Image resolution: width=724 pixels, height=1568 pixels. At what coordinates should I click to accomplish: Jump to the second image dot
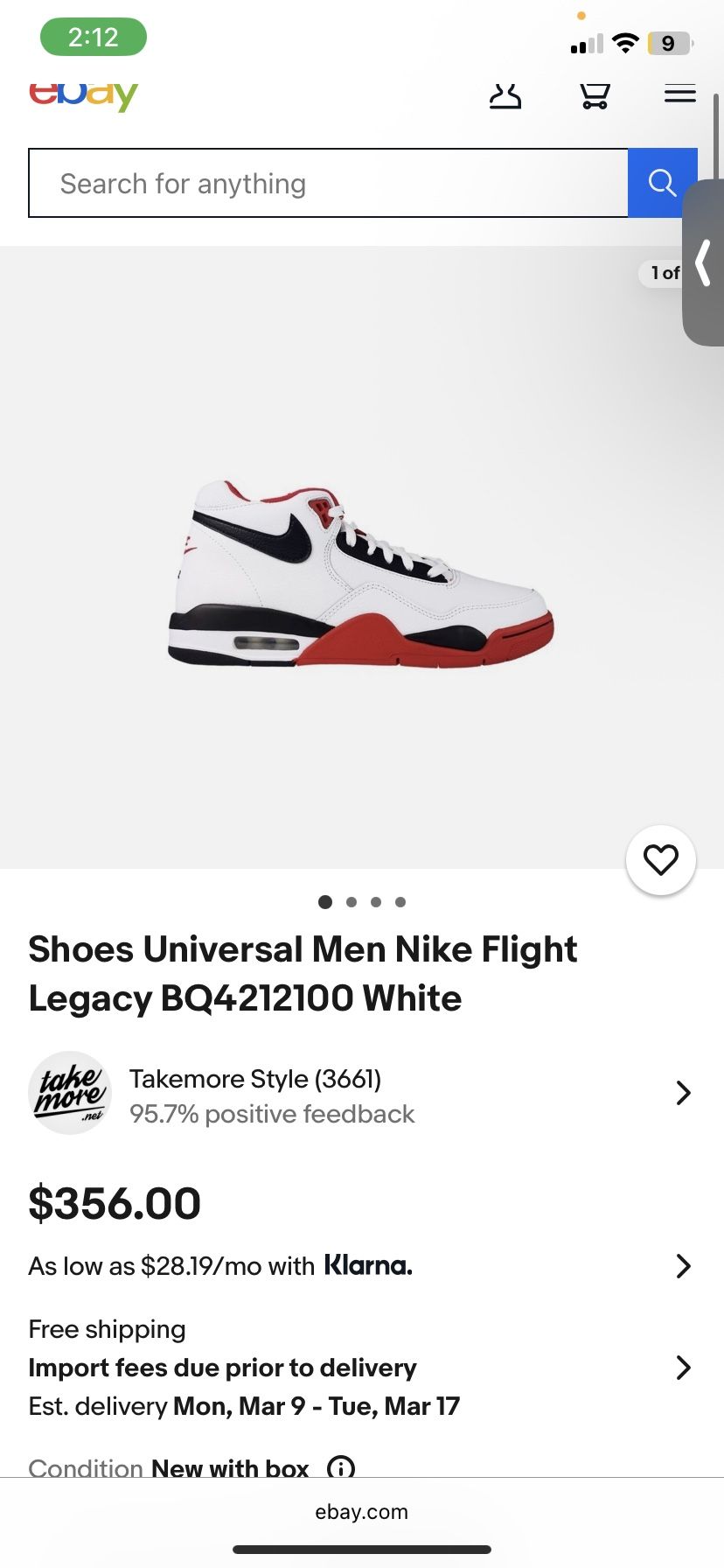pos(352,902)
